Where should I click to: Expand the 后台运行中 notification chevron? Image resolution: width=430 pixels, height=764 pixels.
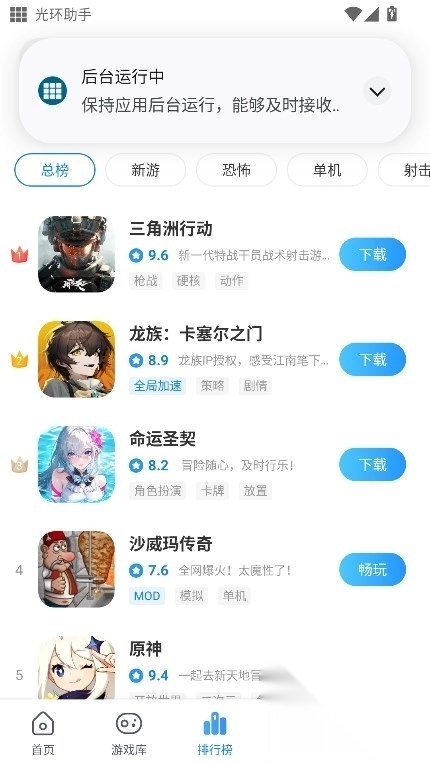tap(377, 91)
